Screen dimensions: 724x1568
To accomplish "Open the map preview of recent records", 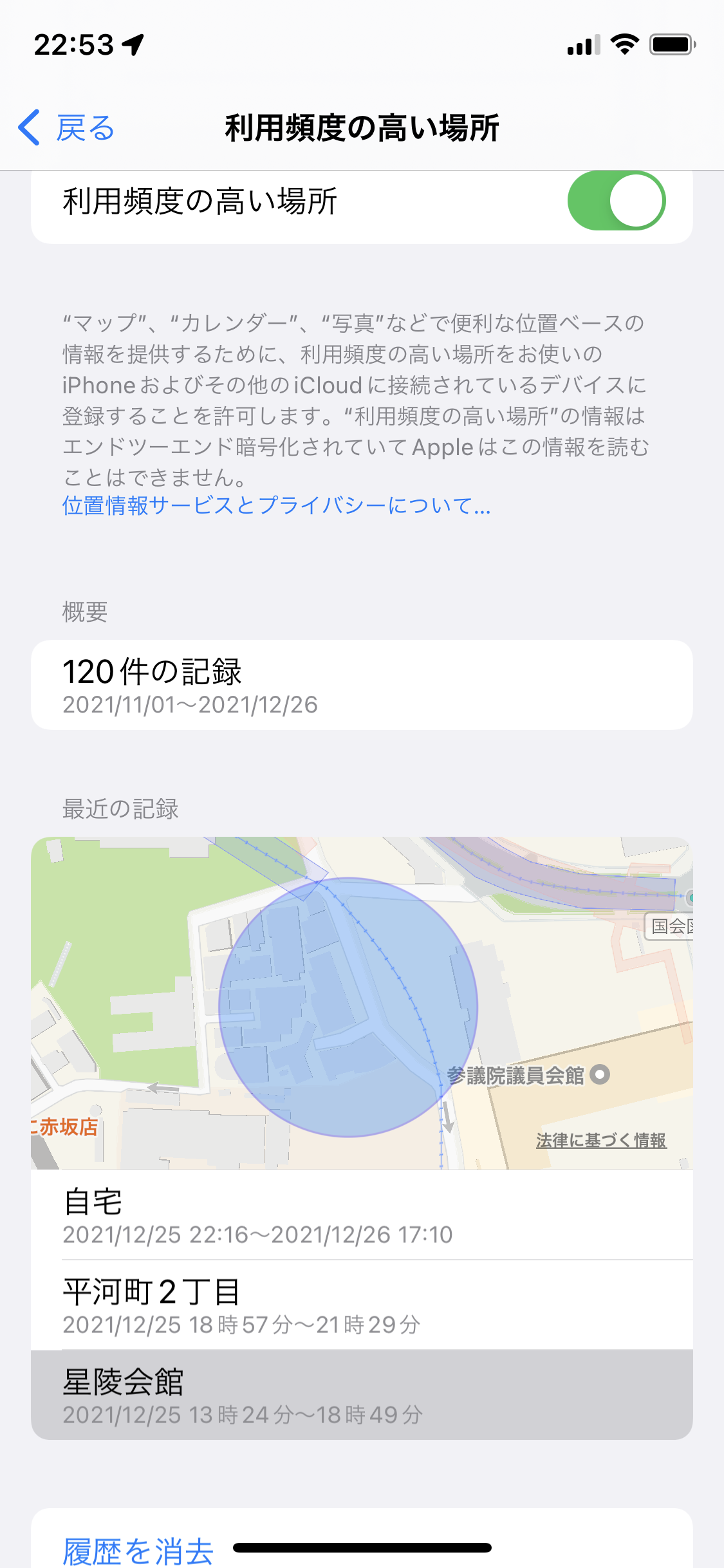I will click(x=362, y=1003).
